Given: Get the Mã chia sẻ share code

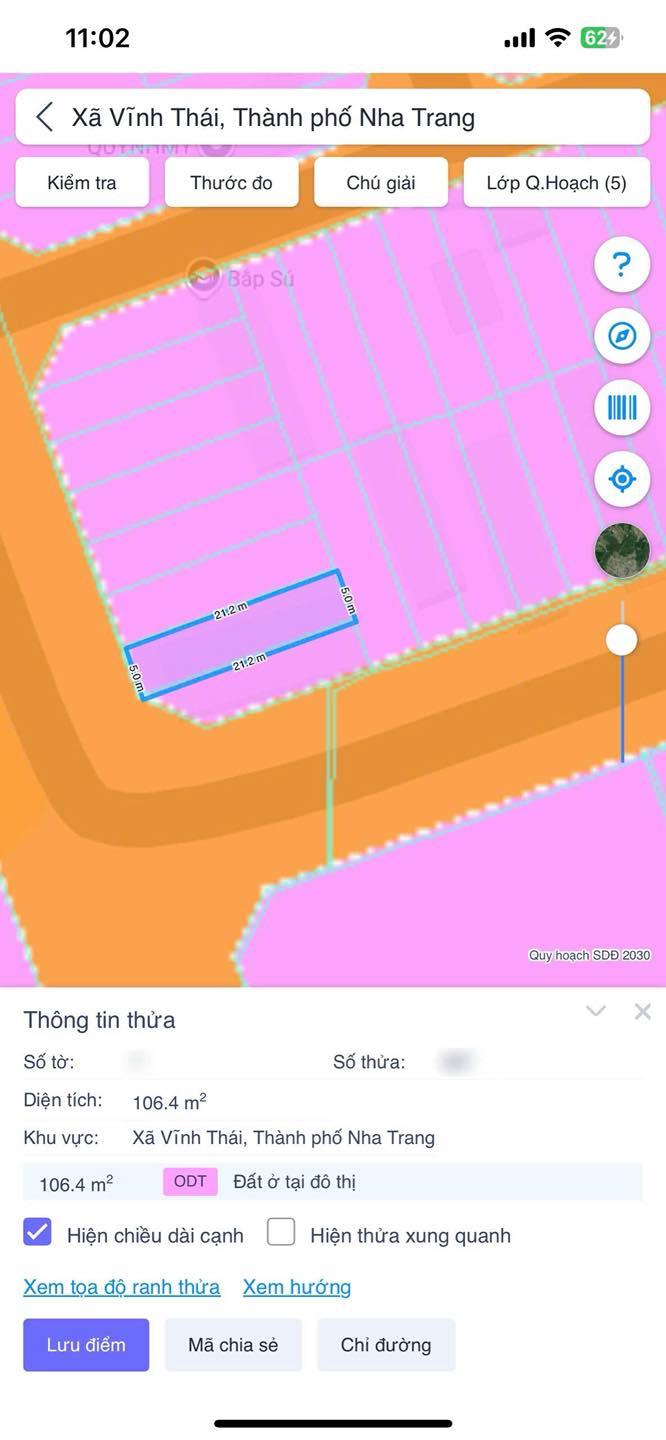Looking at the screenshot, I should coord(233,1345).
